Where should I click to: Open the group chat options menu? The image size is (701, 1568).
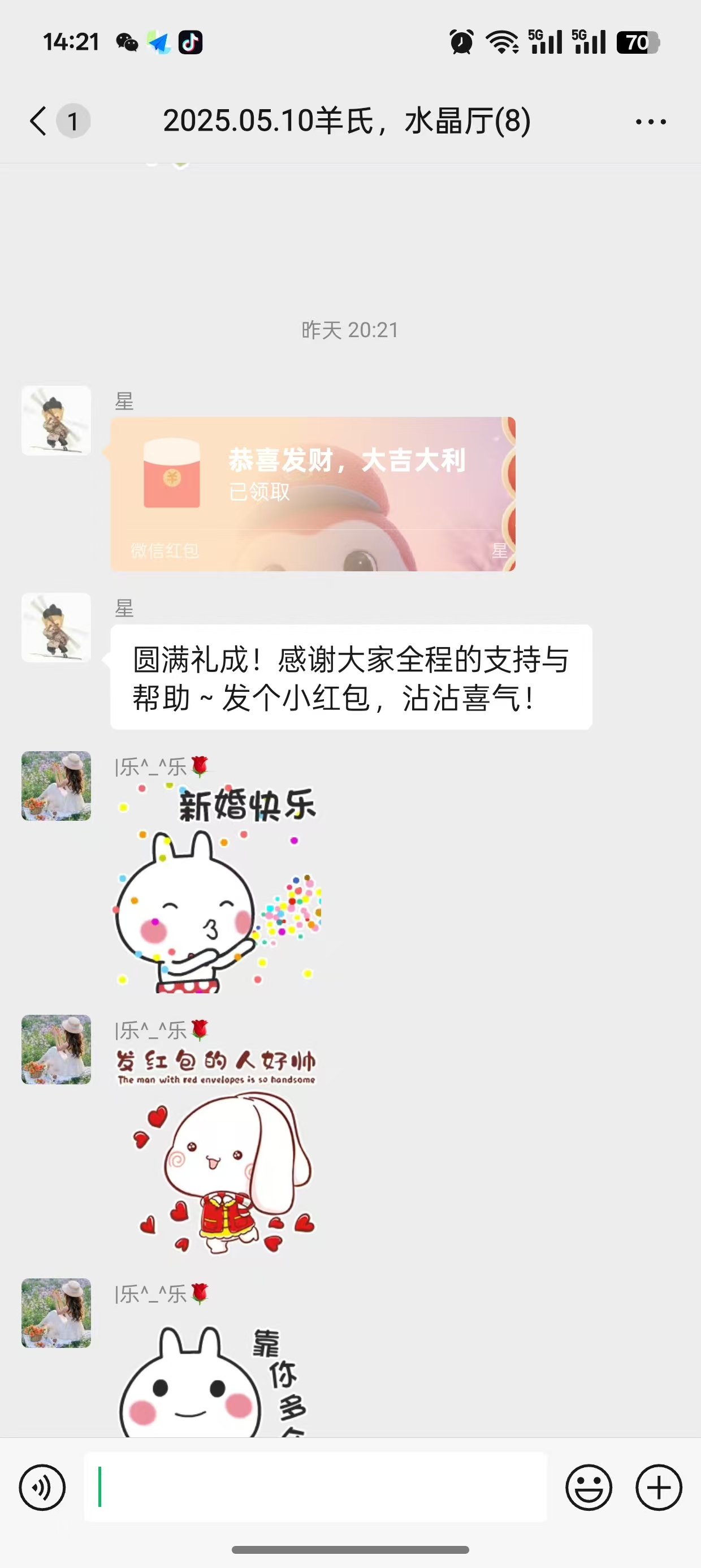click(x=651, y=122)
